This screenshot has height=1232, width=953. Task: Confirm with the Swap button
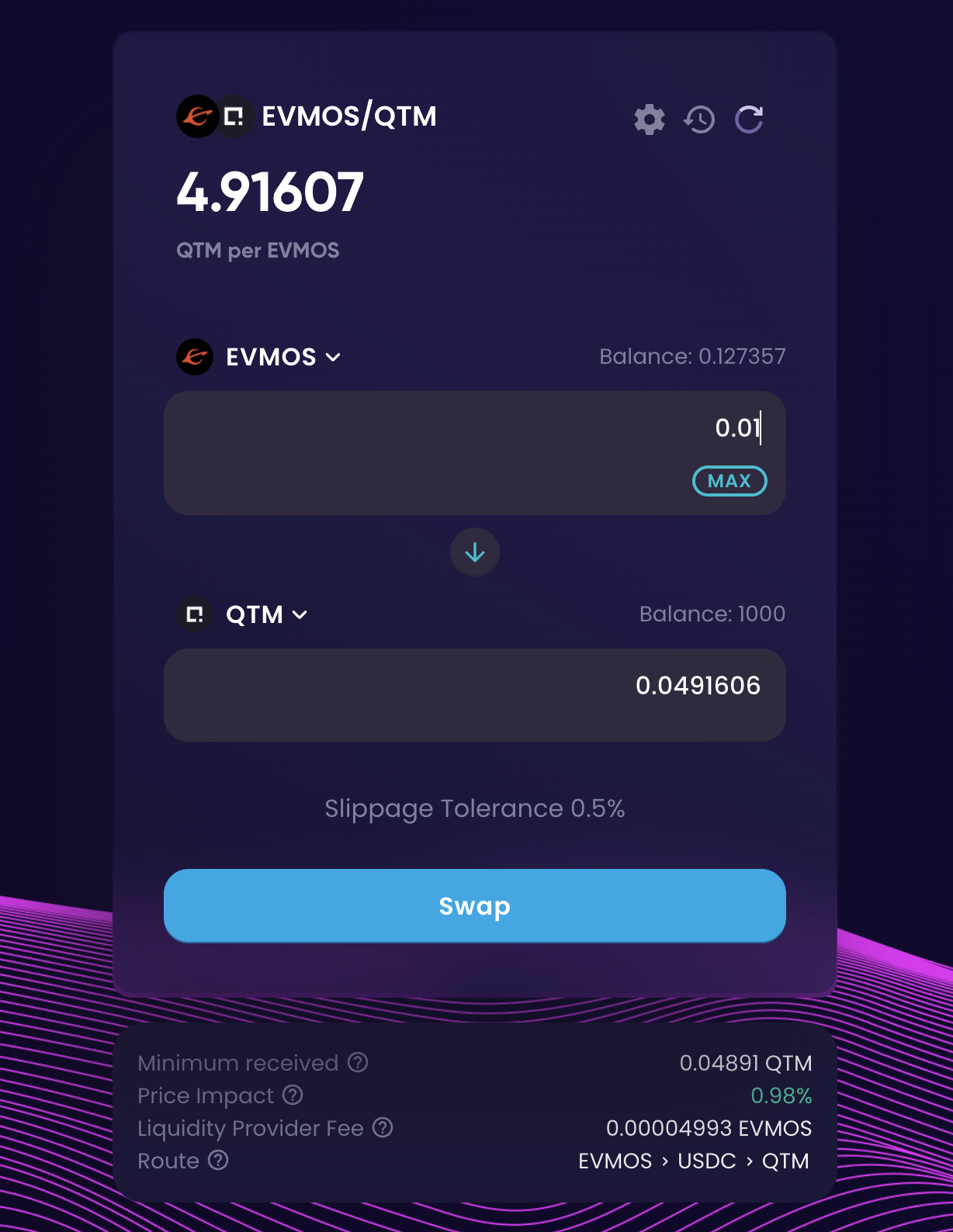[x=474, y=905]
